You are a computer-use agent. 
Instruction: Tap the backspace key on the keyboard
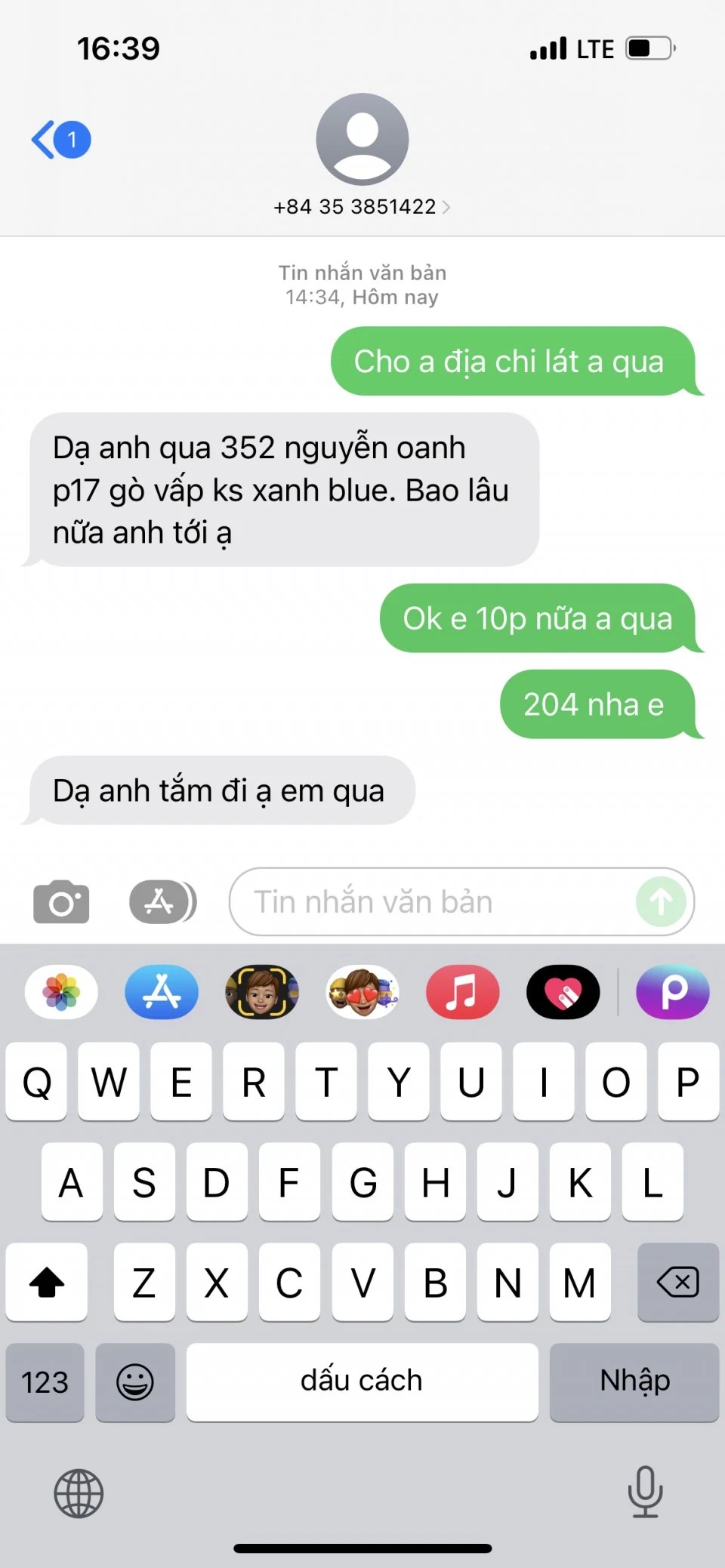pos(677,1282)
